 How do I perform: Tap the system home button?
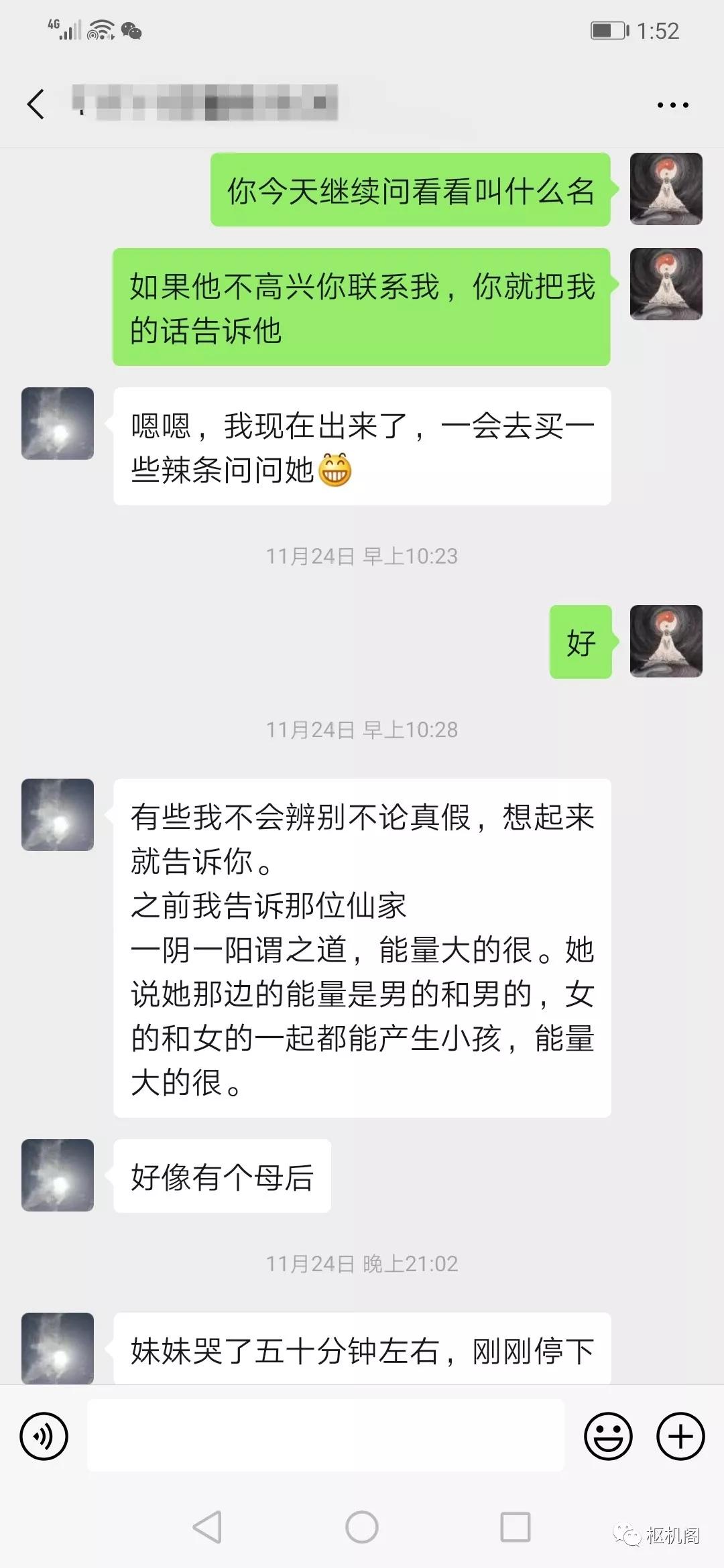(362, 1528)
